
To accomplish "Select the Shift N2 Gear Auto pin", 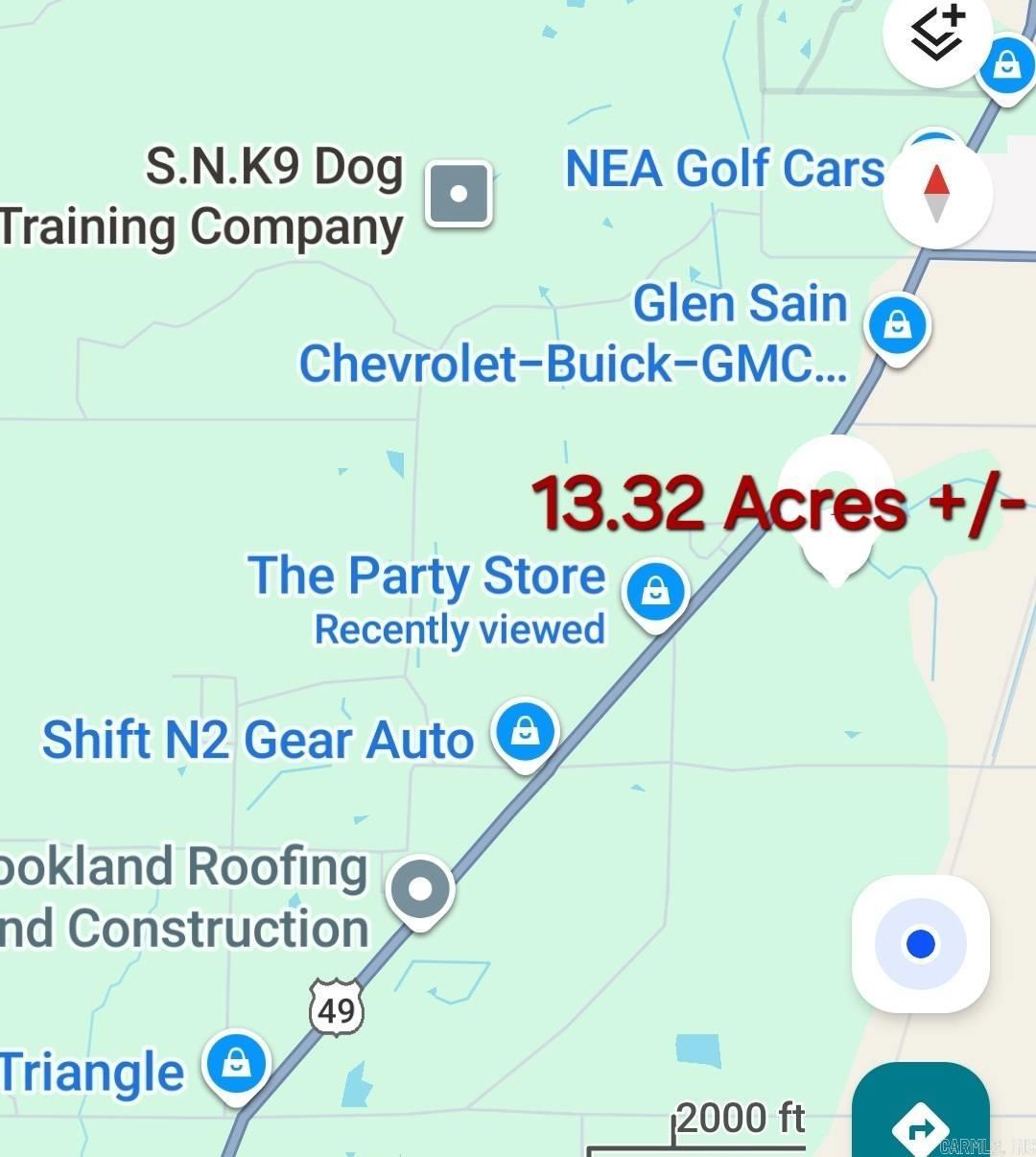I will (x=524, y=733).
